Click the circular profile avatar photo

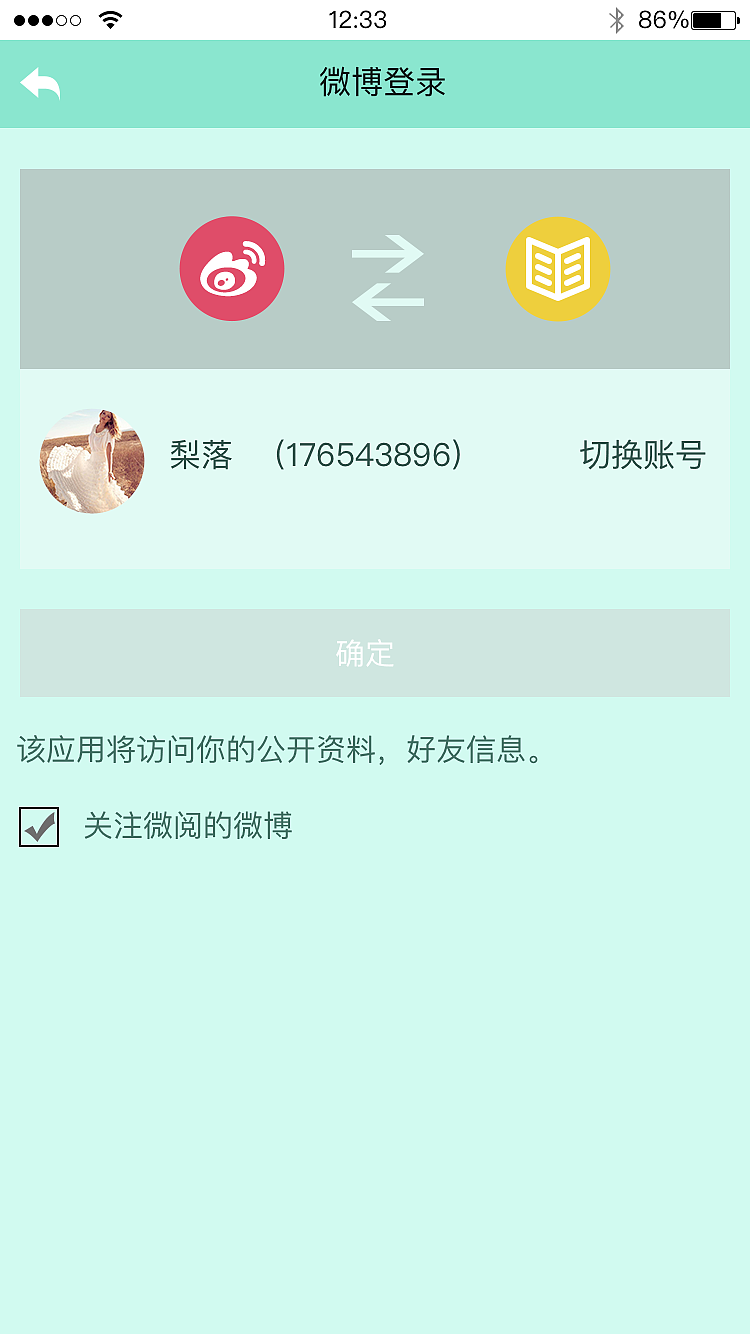(92, 460)
